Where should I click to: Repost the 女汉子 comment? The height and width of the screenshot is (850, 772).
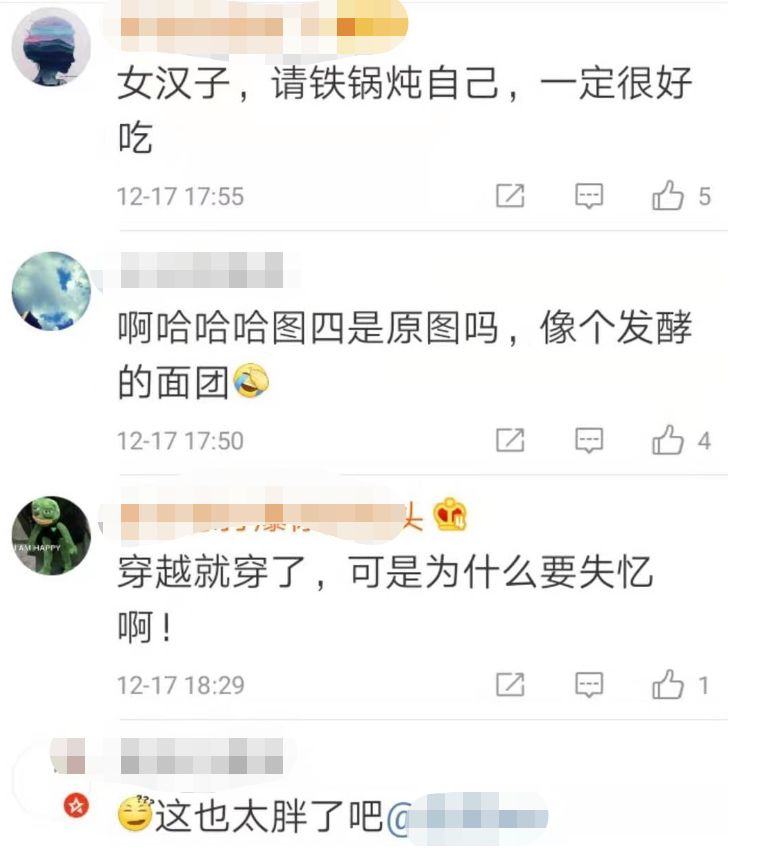(x=510, y=196)
